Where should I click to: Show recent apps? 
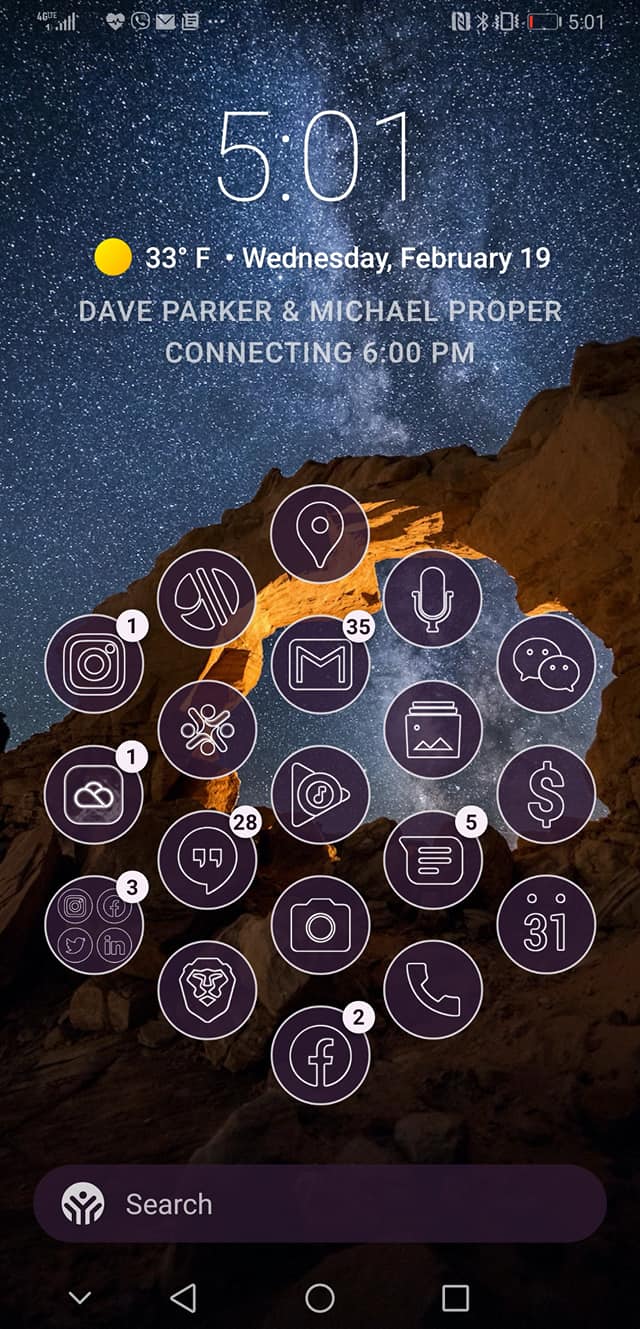point(455,1298)
